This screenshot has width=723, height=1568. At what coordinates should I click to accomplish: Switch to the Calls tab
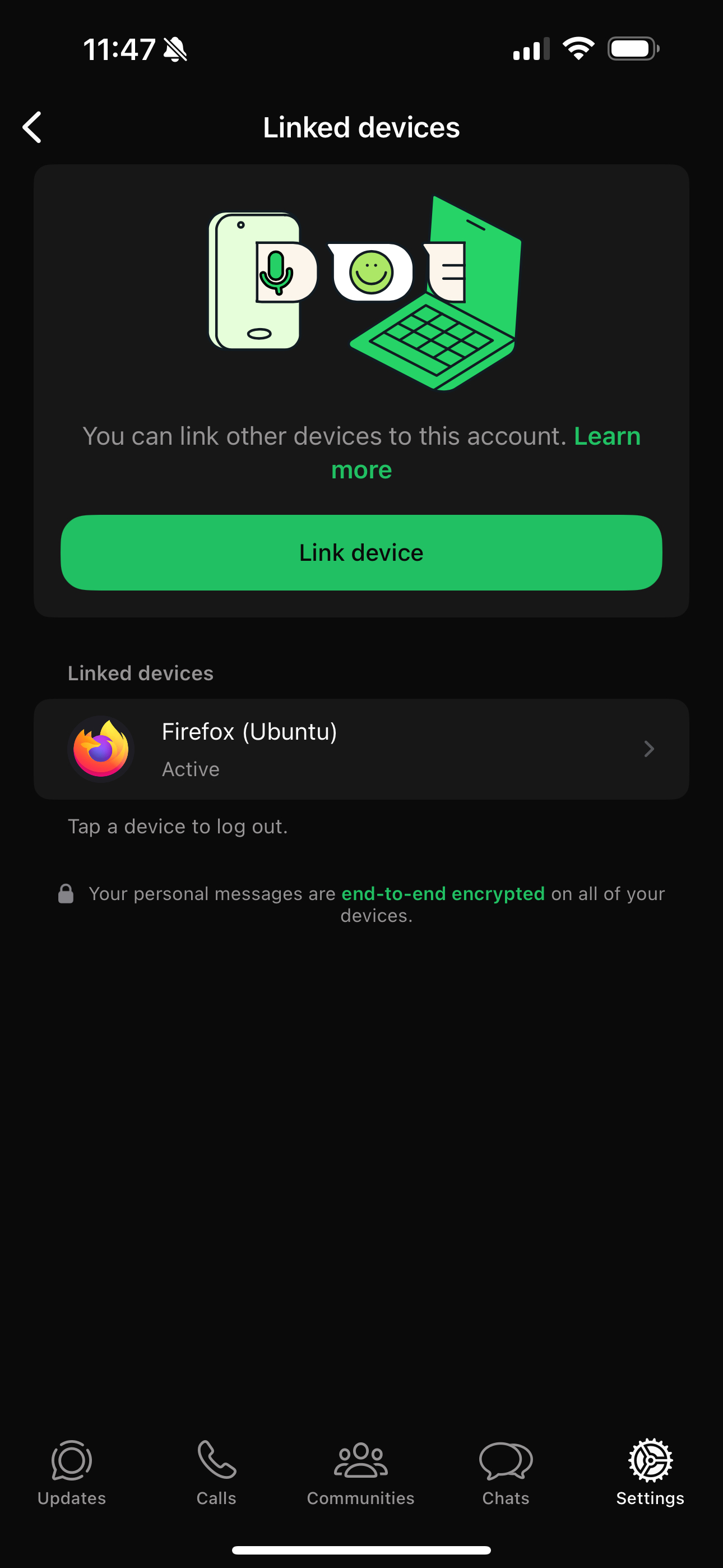click(x=216, y=1473)
